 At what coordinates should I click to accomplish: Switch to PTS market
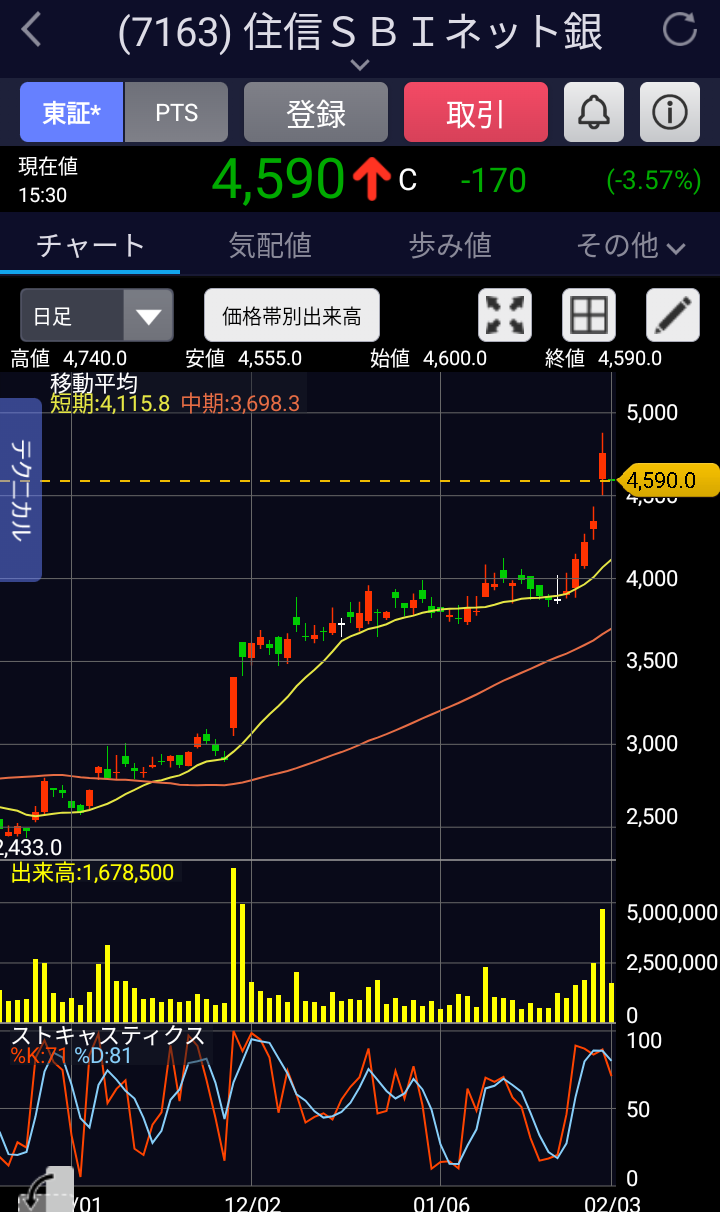(x=177, y=112)
